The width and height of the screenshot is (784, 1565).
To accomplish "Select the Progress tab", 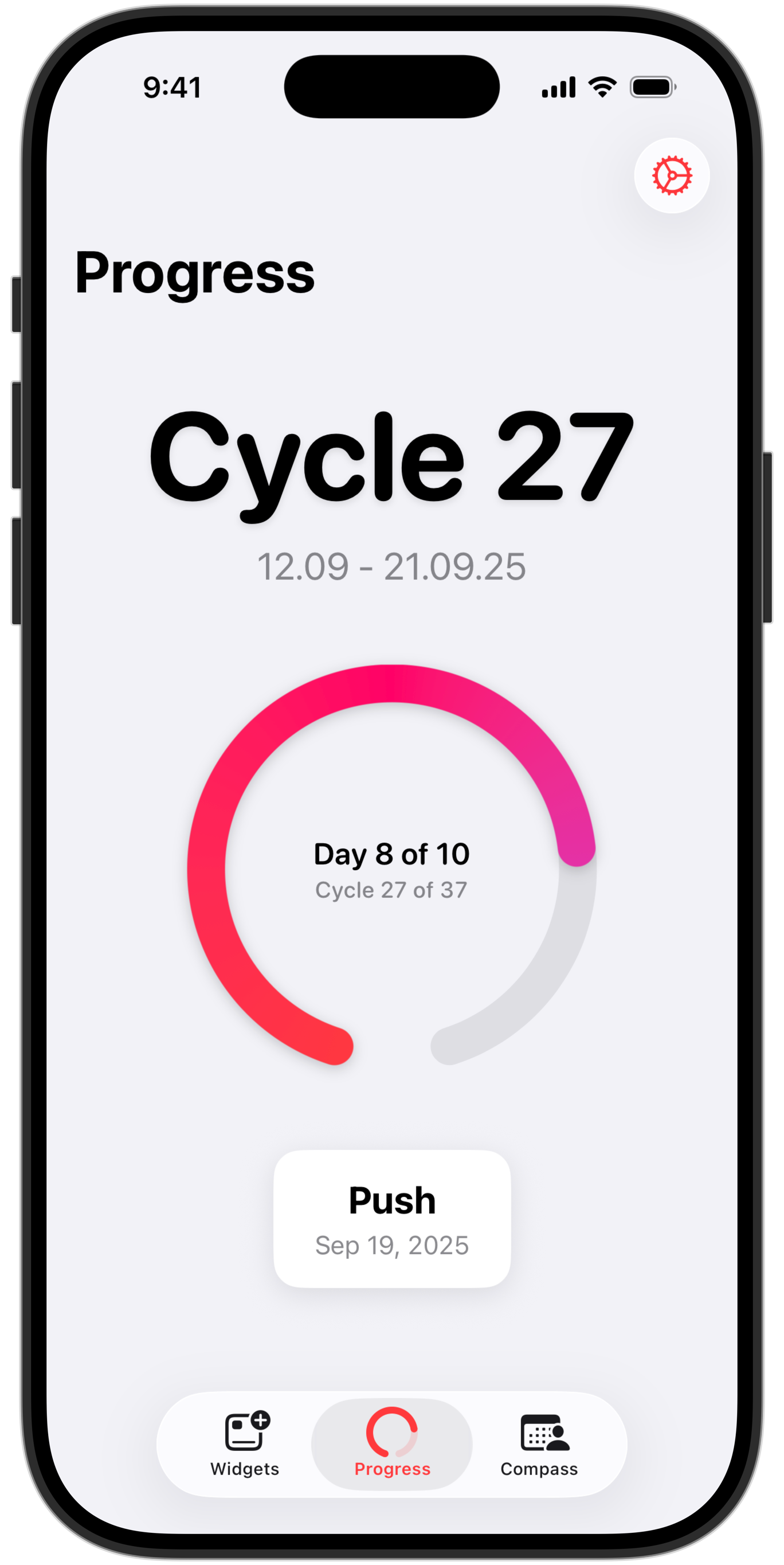I will pos(391,1443).
